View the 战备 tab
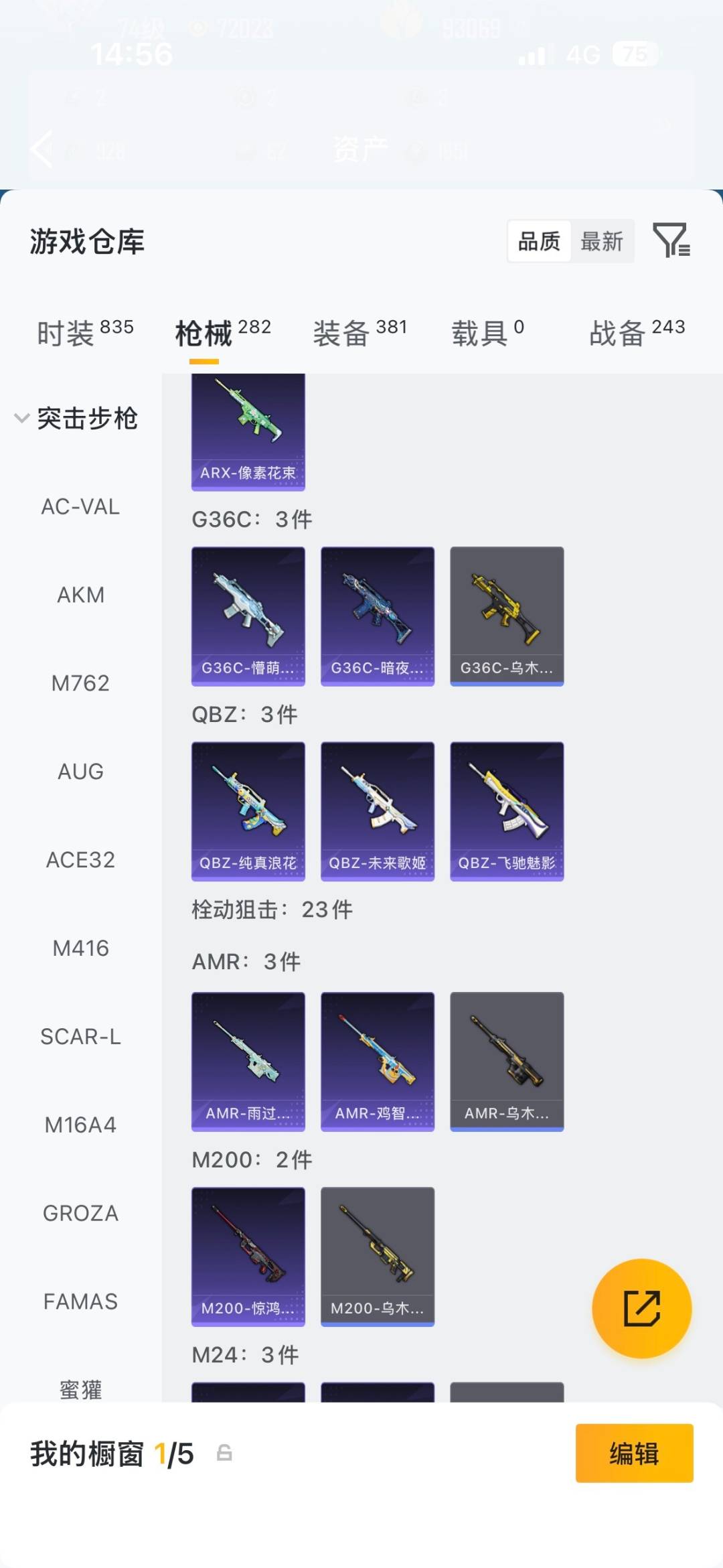Screen dimensions: 723x1568 636,333
